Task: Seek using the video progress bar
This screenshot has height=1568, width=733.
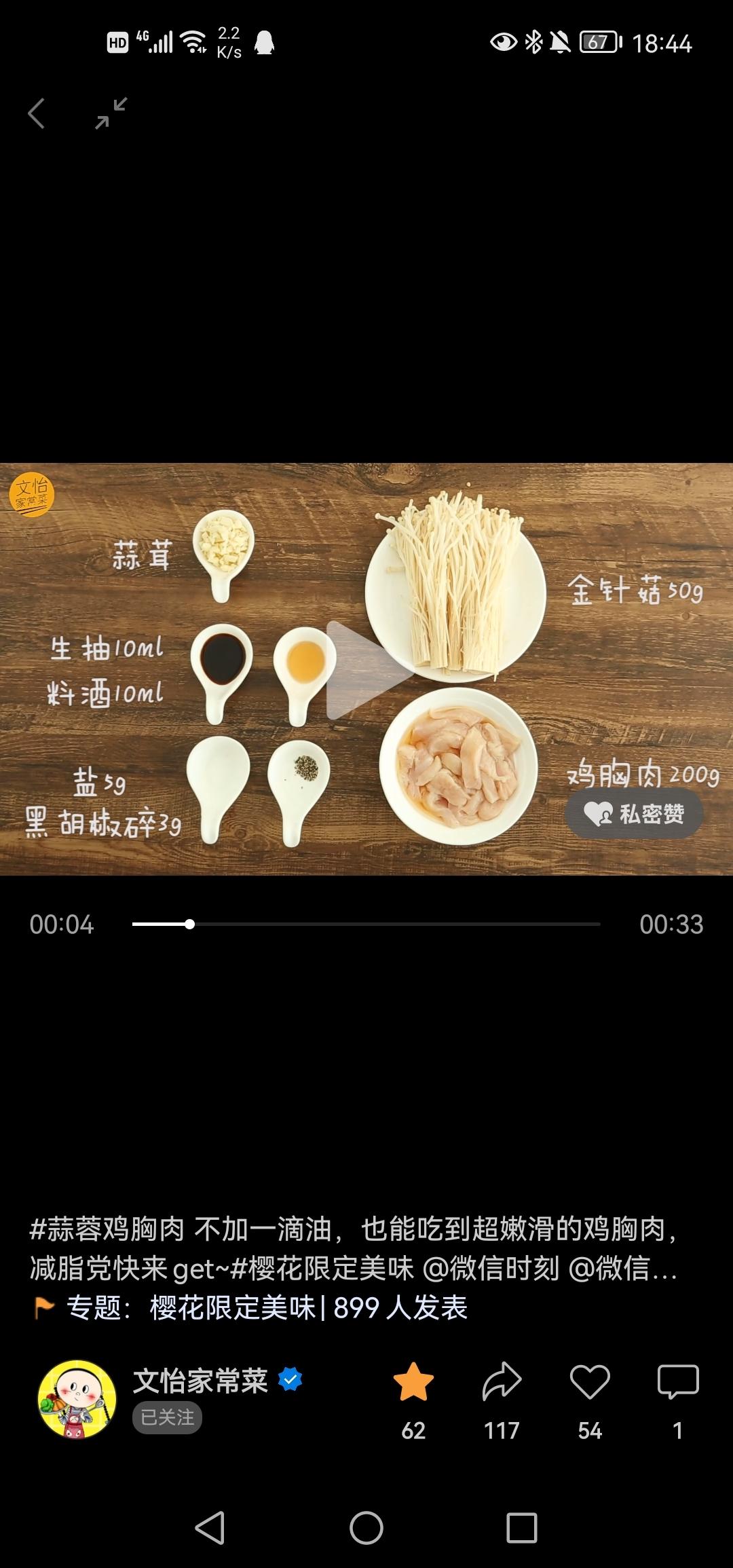Action: click(x=366, y=924)
